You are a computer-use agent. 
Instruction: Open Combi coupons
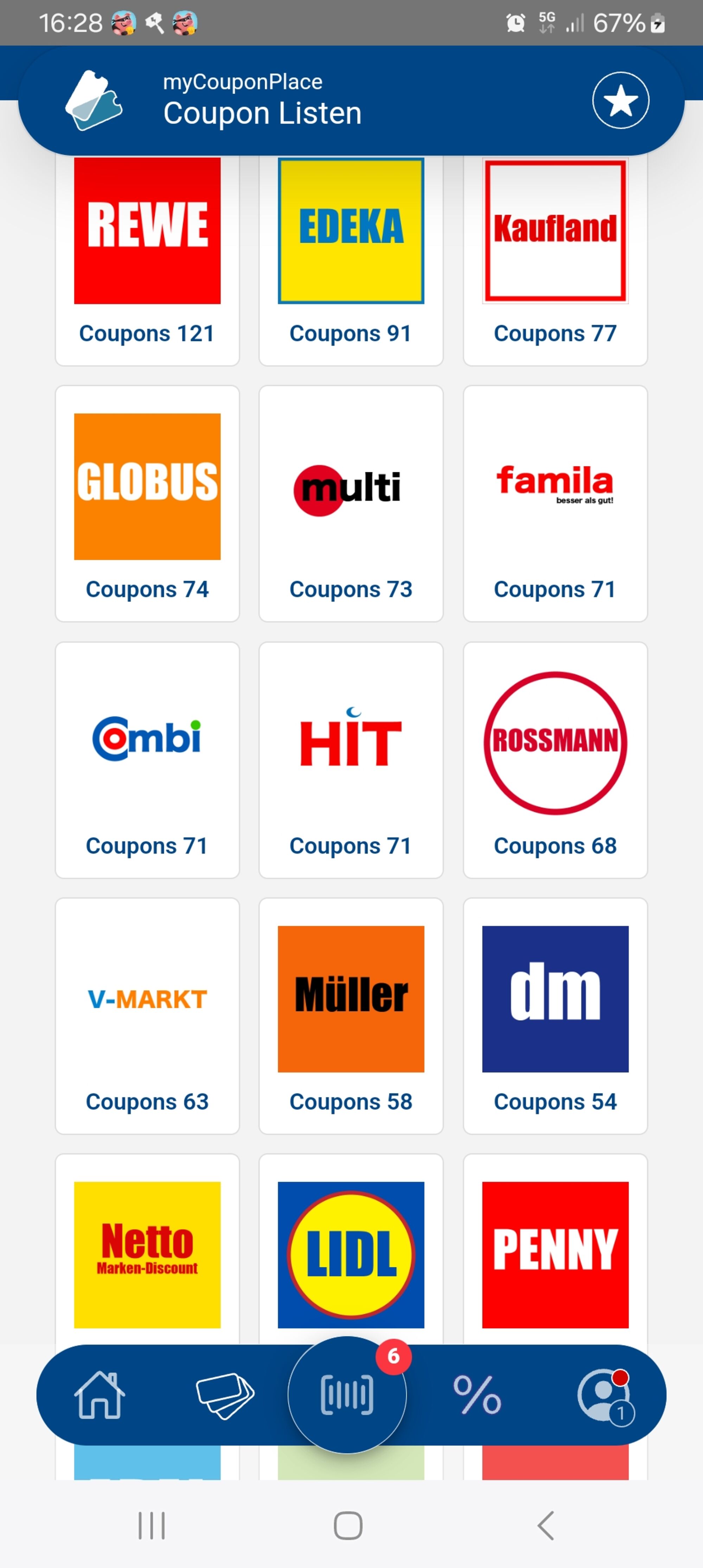(x=147, y=760)
